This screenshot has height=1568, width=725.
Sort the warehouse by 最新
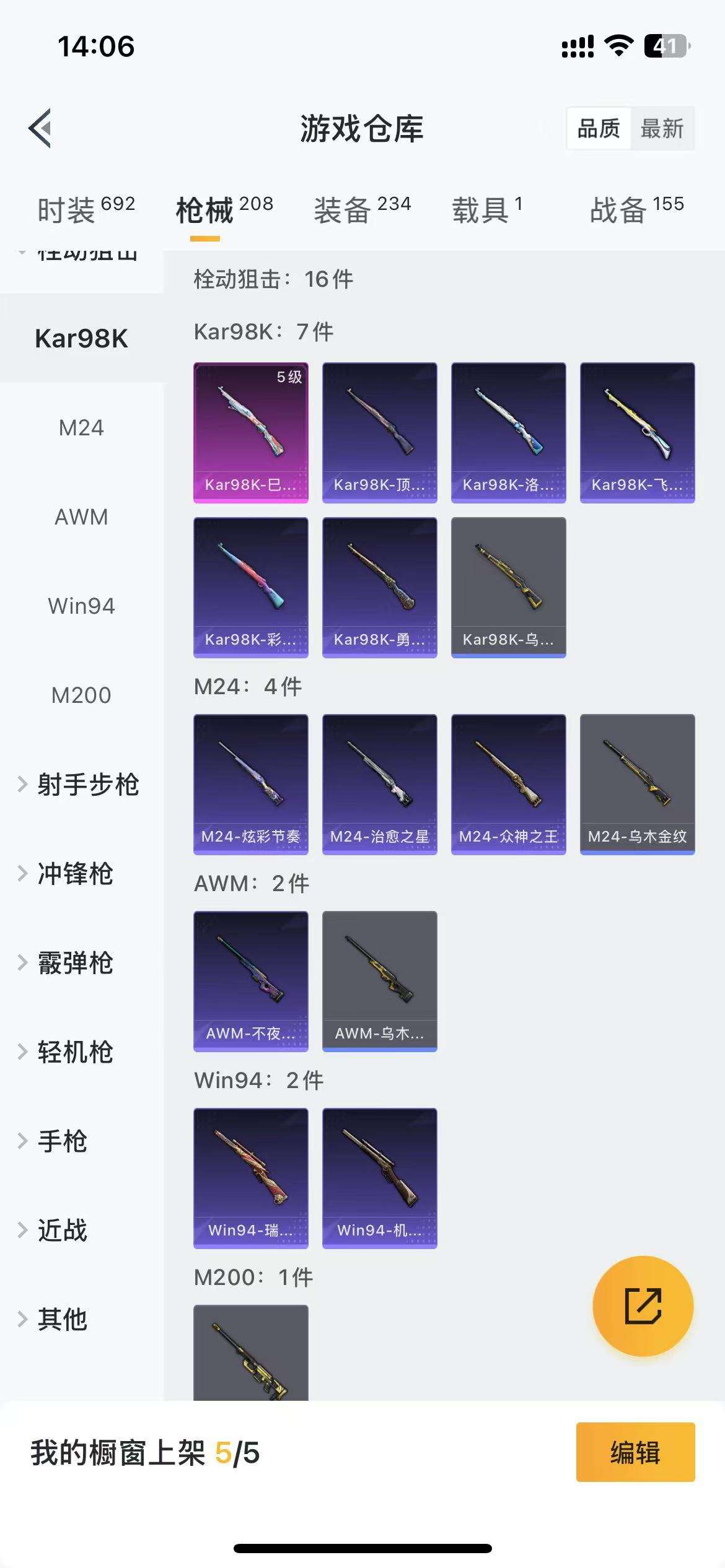point(661,128)
